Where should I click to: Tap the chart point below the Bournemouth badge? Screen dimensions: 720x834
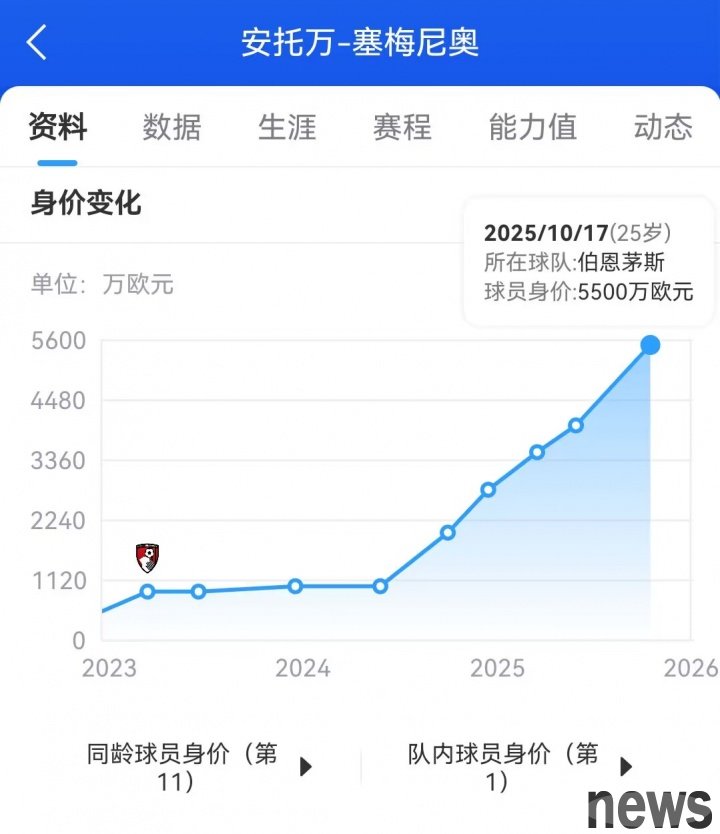click(x=148, y=591)
